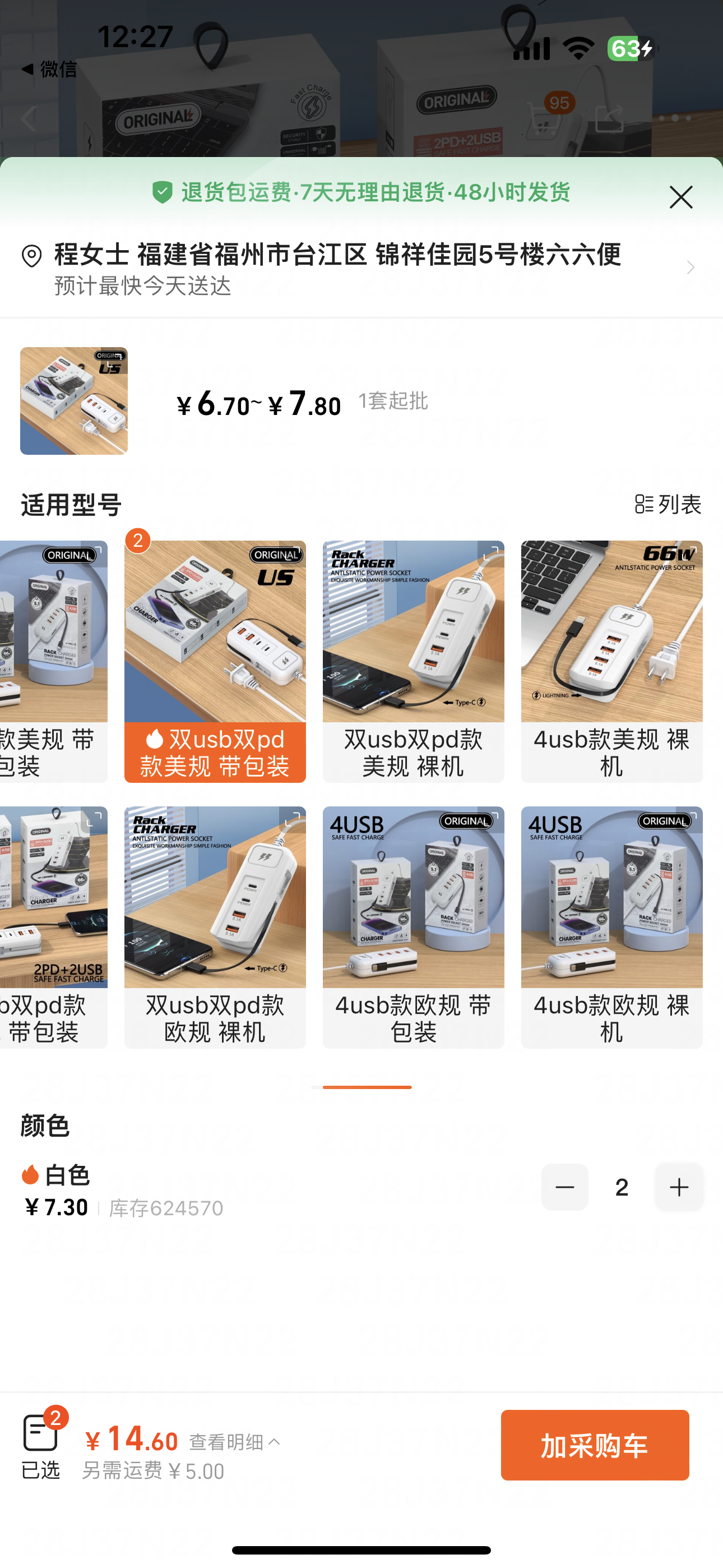Decrease 白色 quantity by one
This screenshot has width=723, height=1568.
pyautogui.click(x=564, y=1187)
